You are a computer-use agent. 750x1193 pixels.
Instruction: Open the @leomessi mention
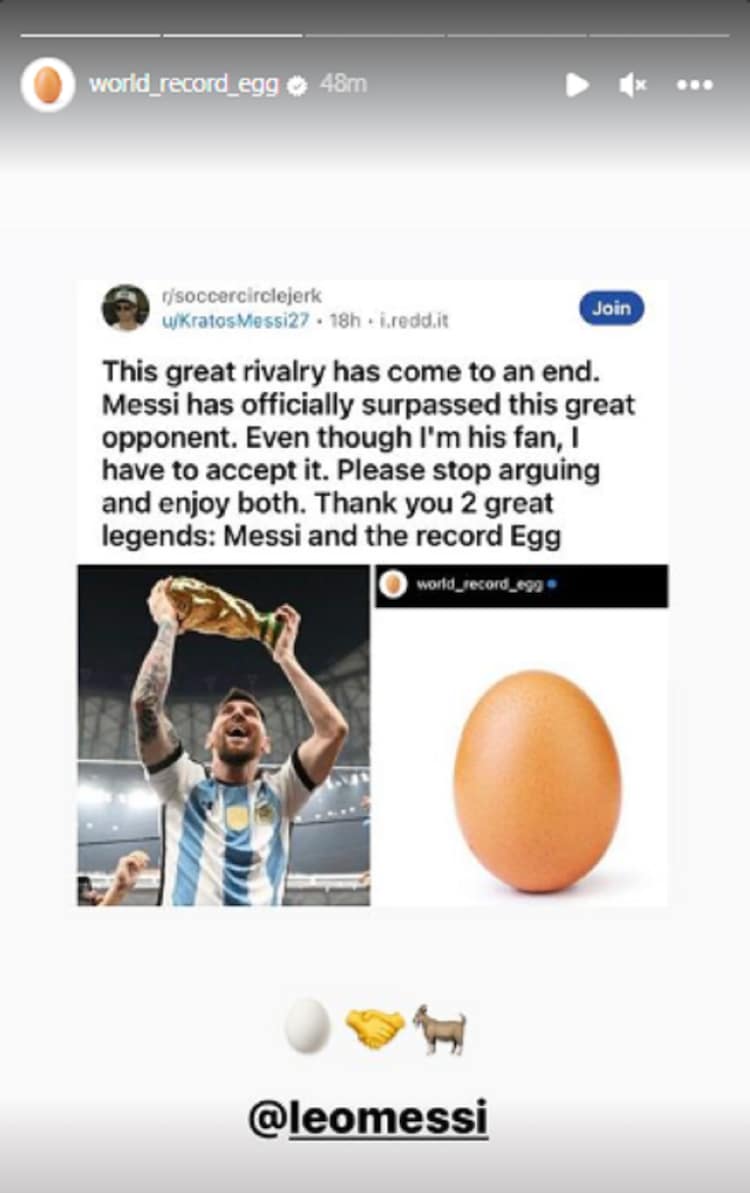click(x=368, y=1119)
